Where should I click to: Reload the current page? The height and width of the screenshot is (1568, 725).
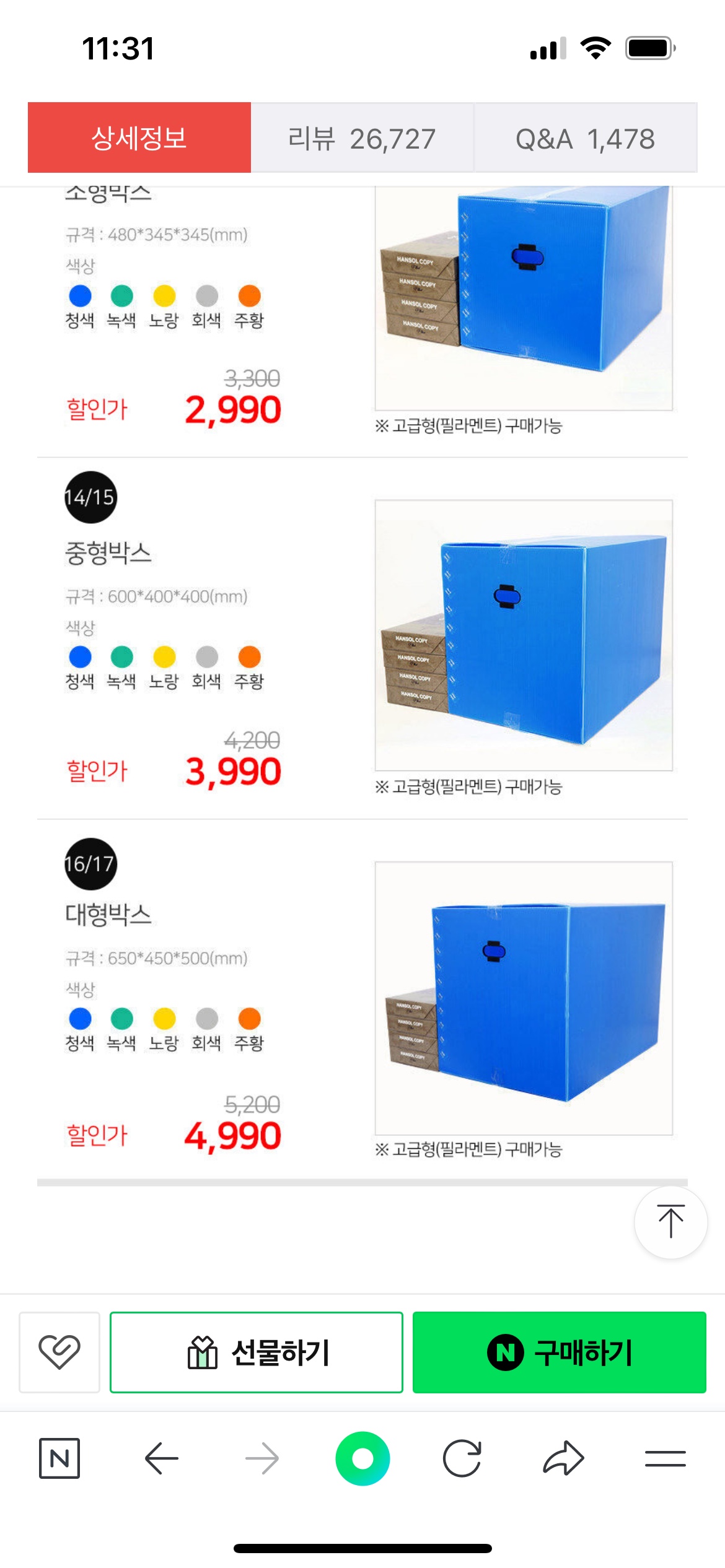(462, 1458)
